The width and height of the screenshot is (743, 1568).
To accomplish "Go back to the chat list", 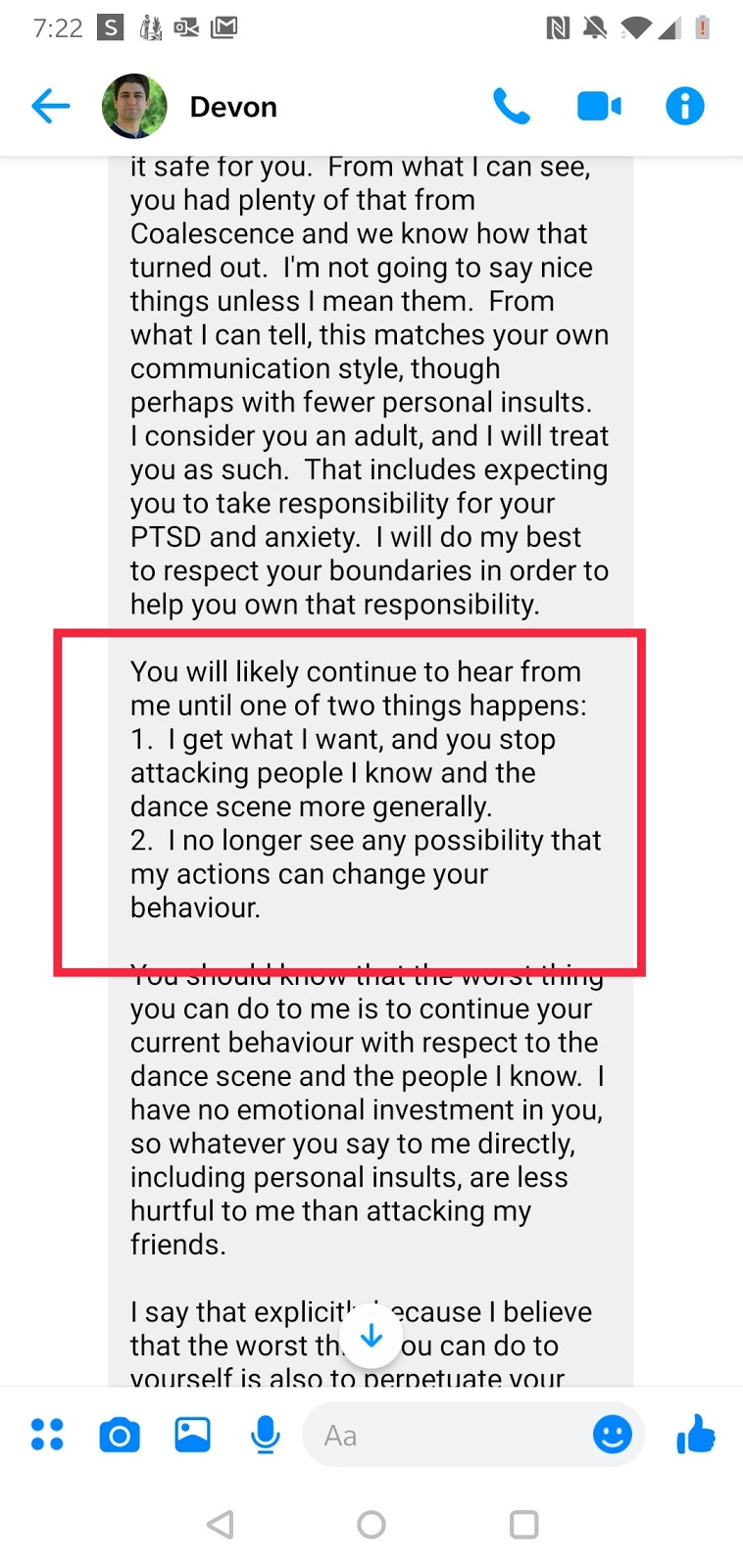I will point(50,106).
